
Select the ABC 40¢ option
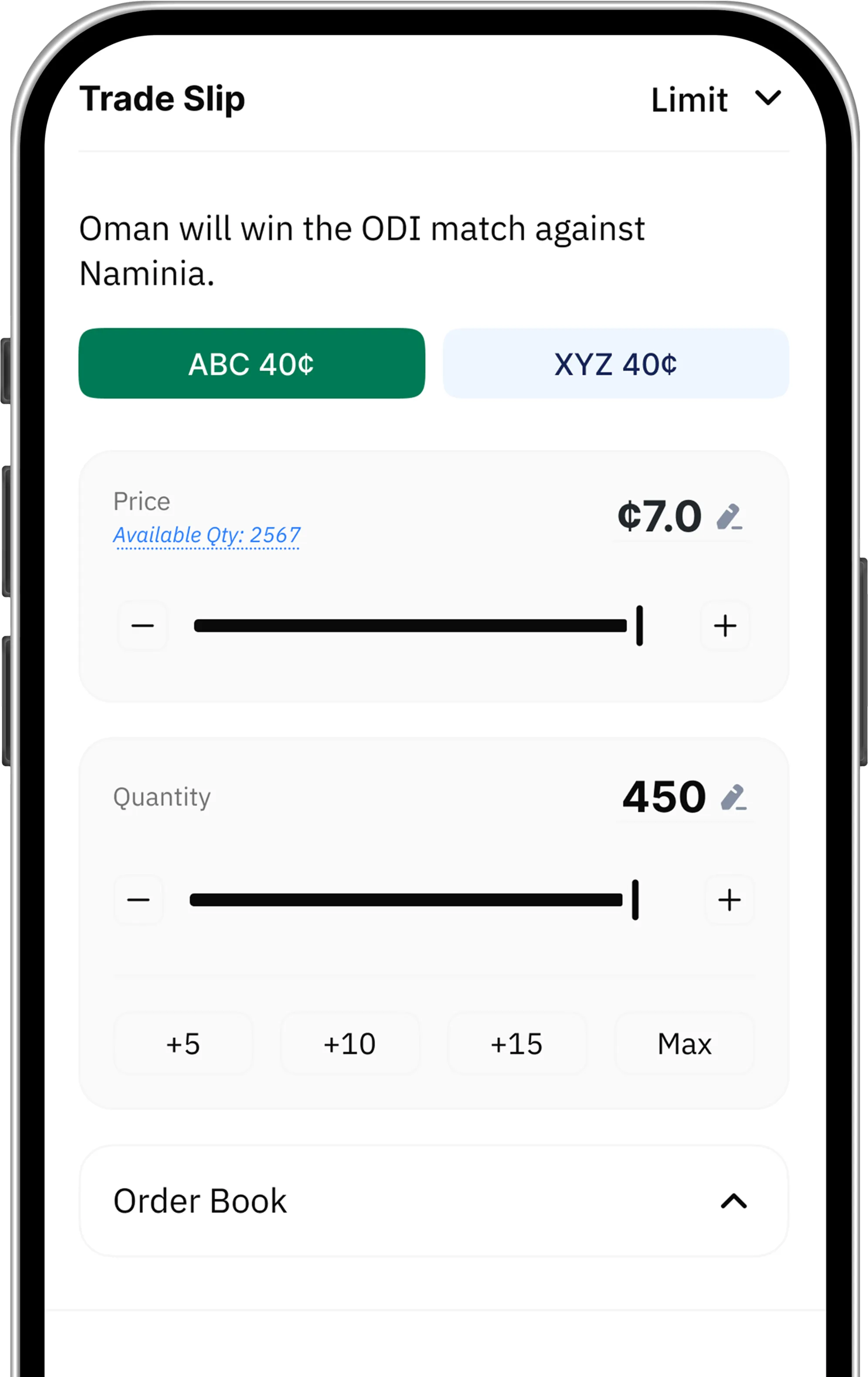pos(251,364)
